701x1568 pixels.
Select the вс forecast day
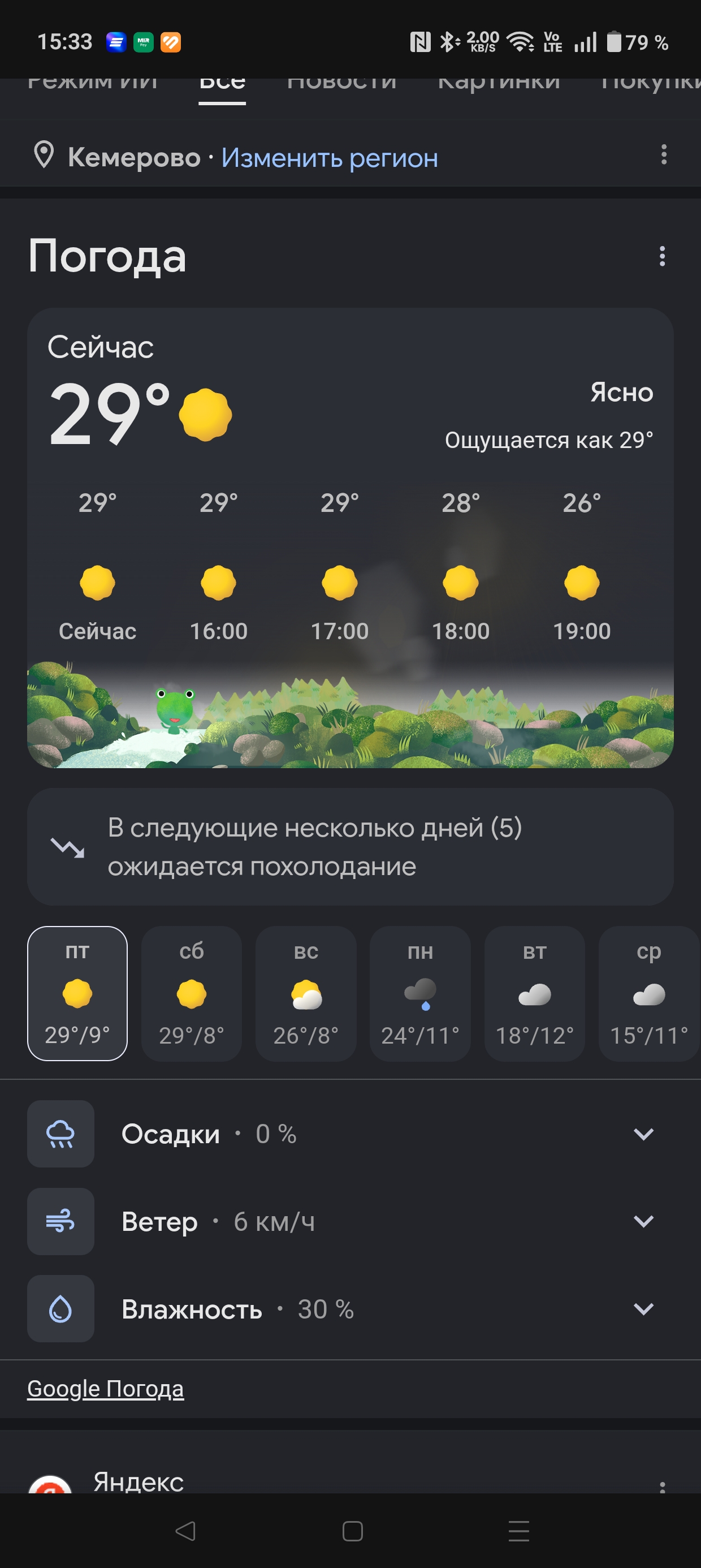coord(306,993)
